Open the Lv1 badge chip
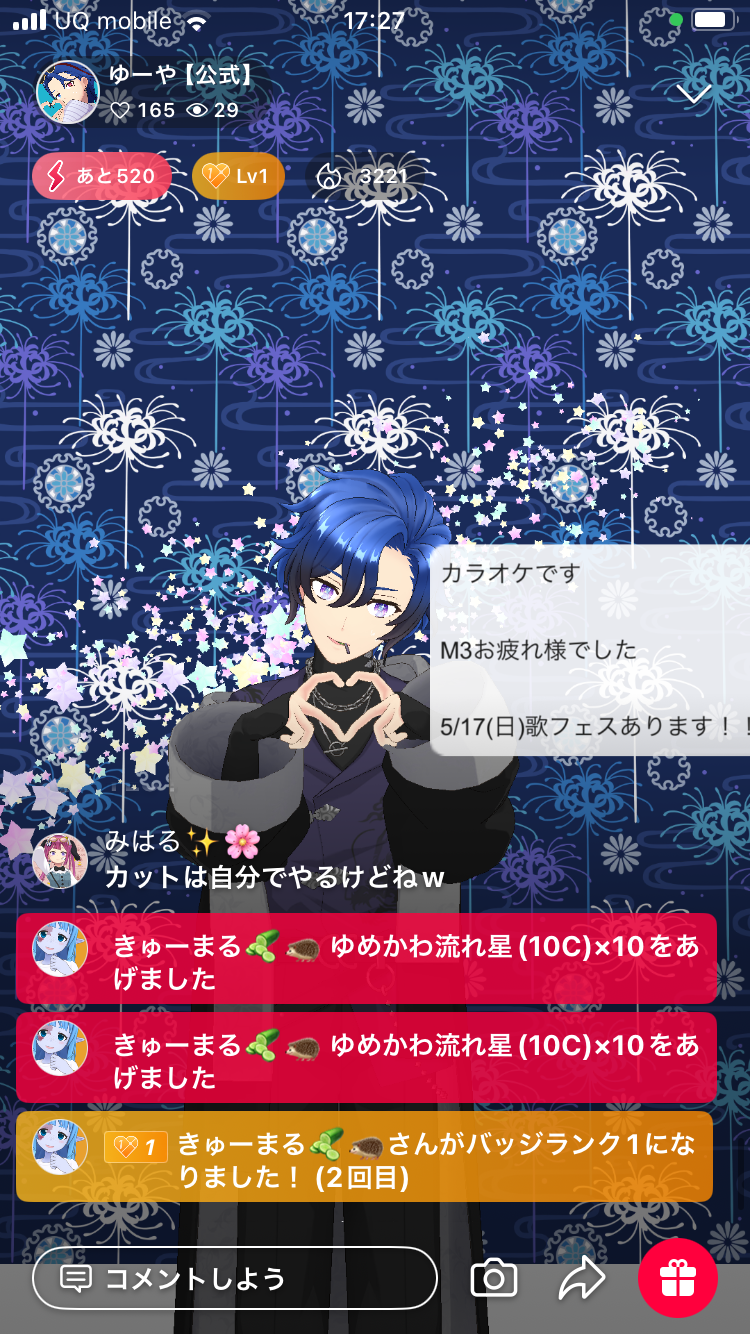750x1334 pixels. pos(238,177)
